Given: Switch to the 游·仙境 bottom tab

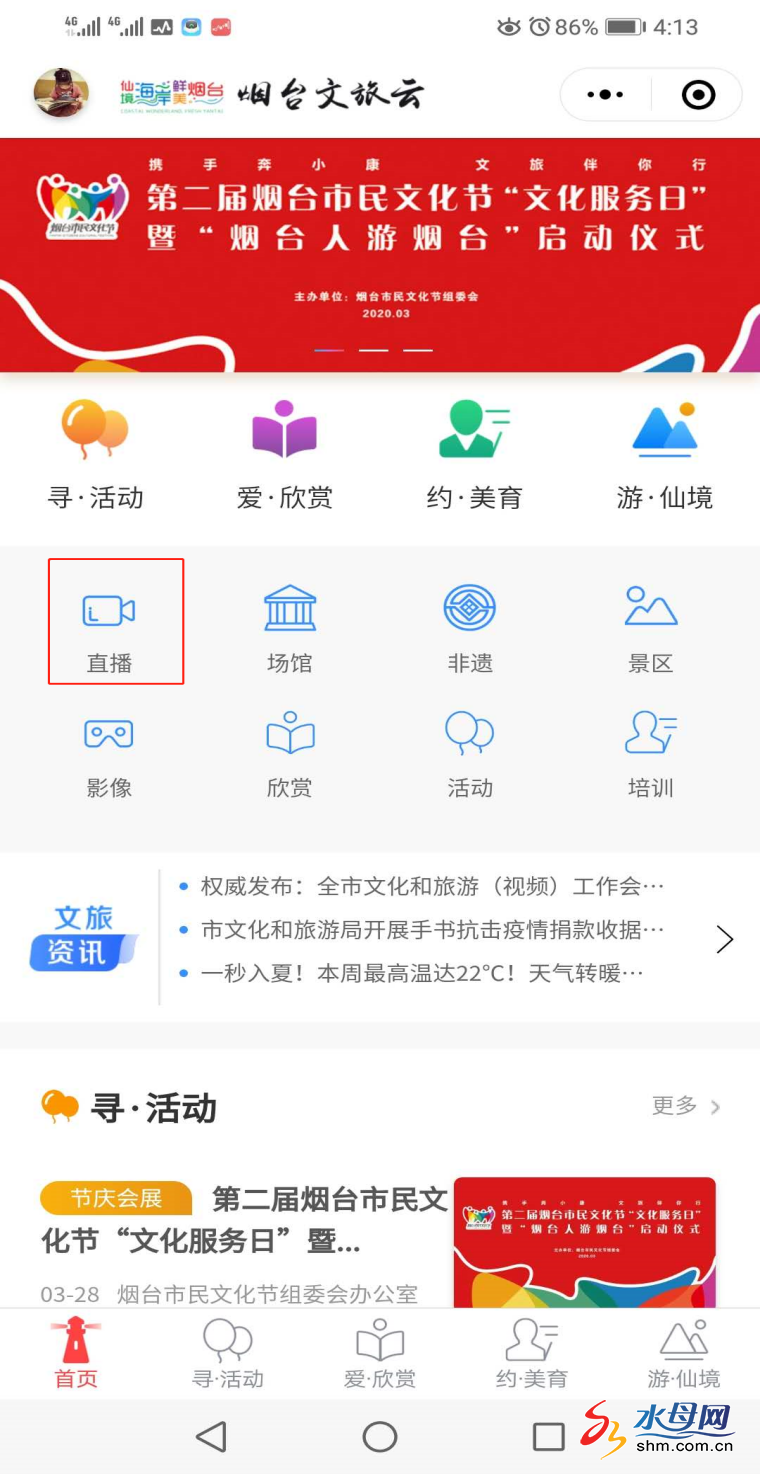Looking at the screenshot, I should click(684, 1353).
